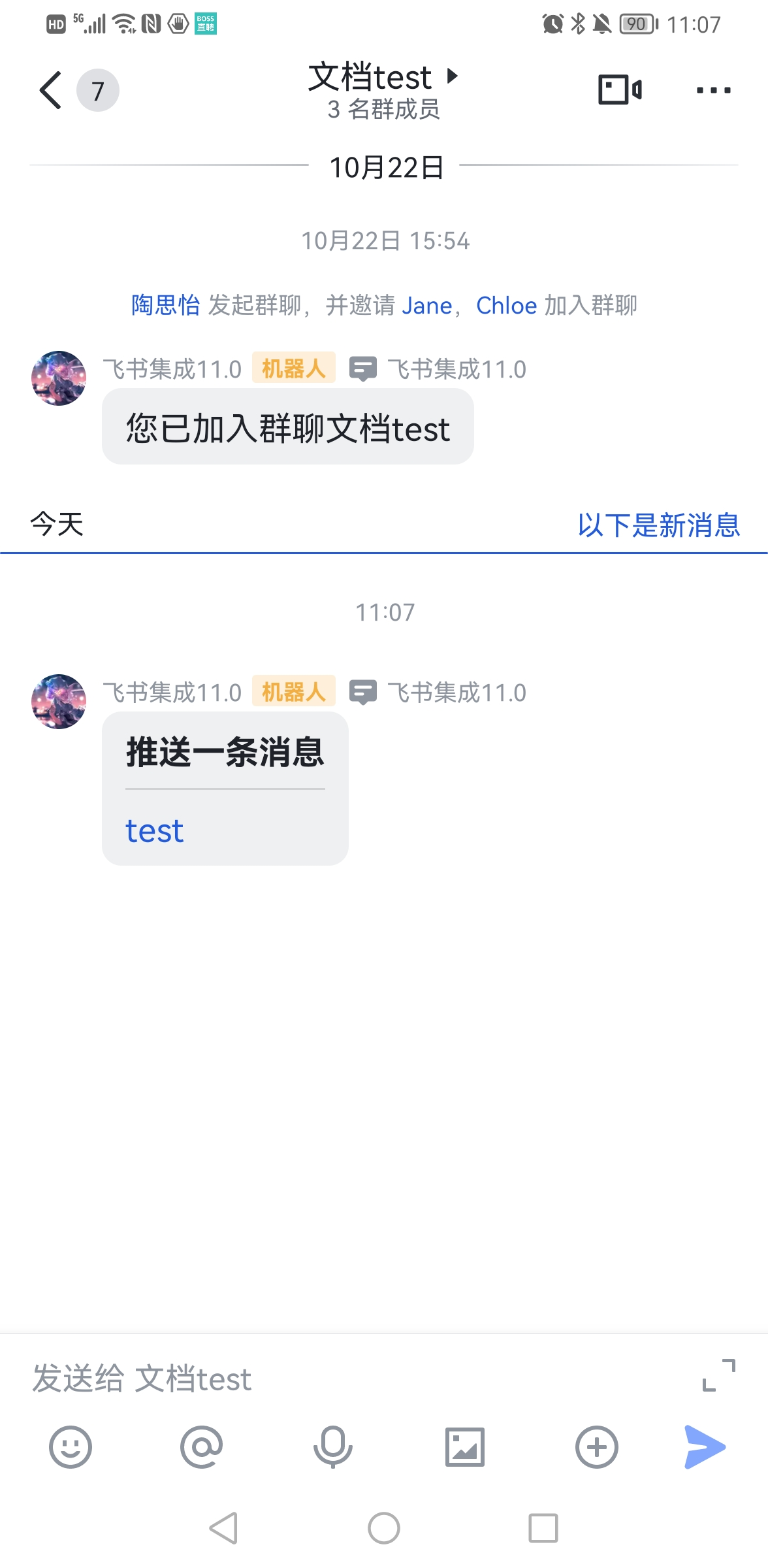Record a voice message with the microphone
The height and width of the screenshot is (1568, 768).
[x=333, y=1447]
